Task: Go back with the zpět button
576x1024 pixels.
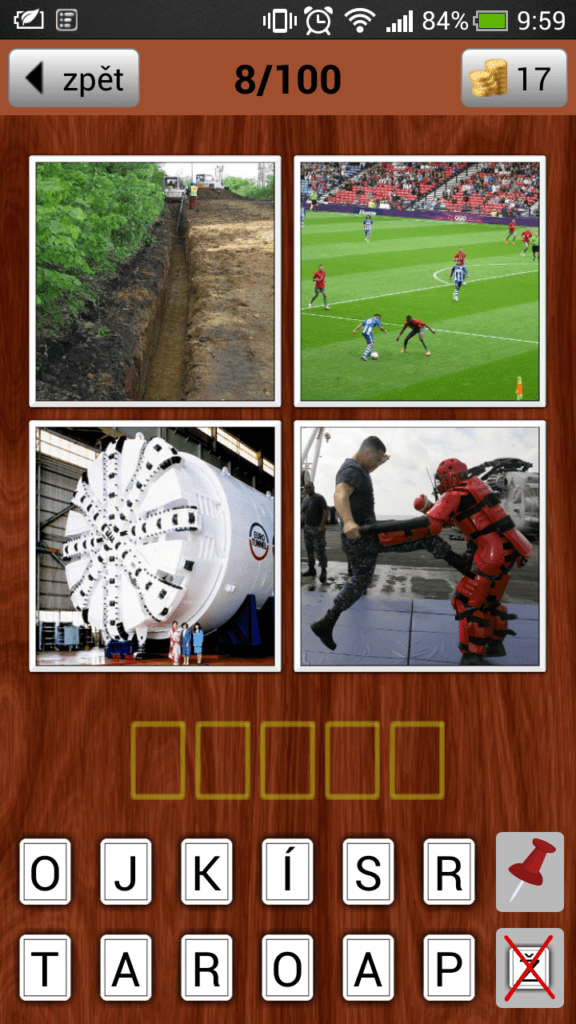Action: [74, 78]
